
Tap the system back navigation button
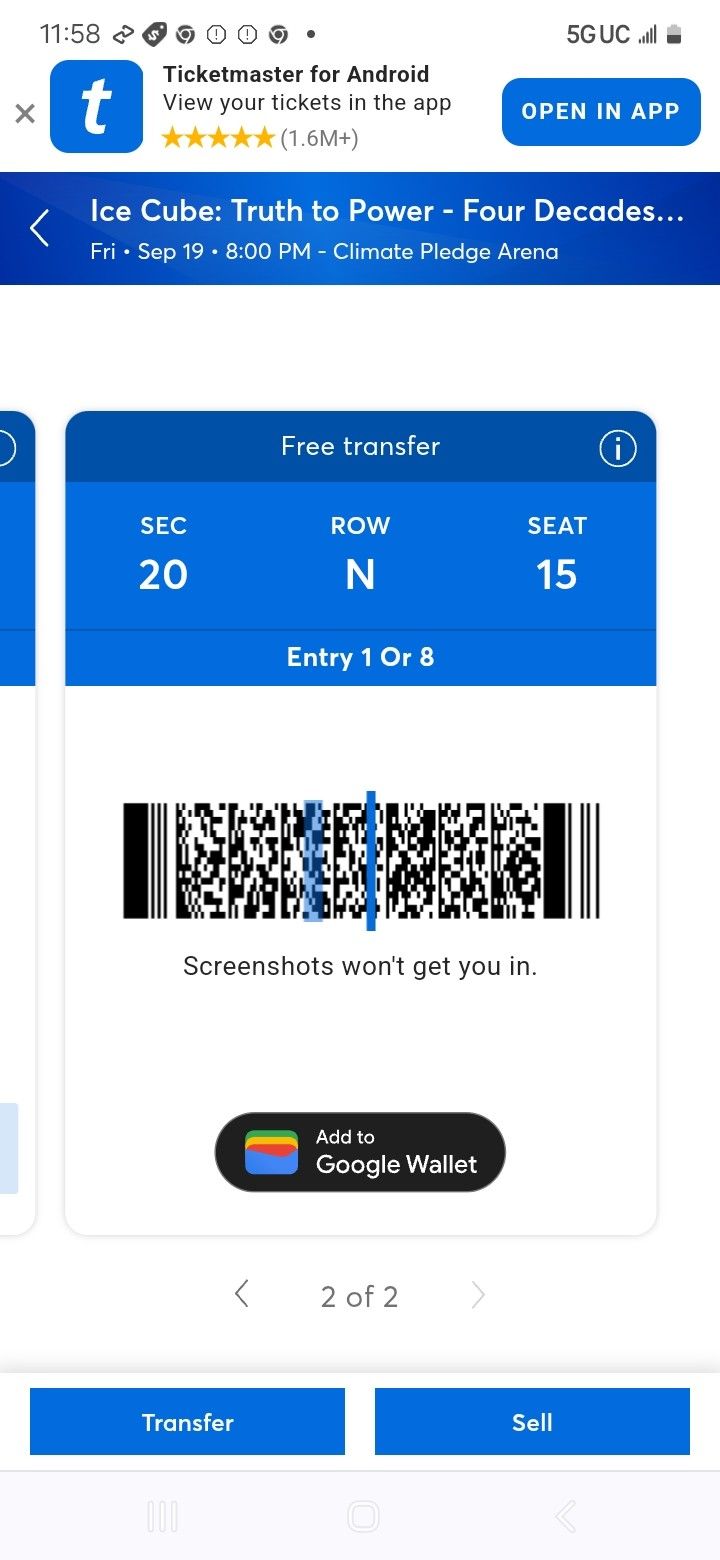coord(564,1517)
